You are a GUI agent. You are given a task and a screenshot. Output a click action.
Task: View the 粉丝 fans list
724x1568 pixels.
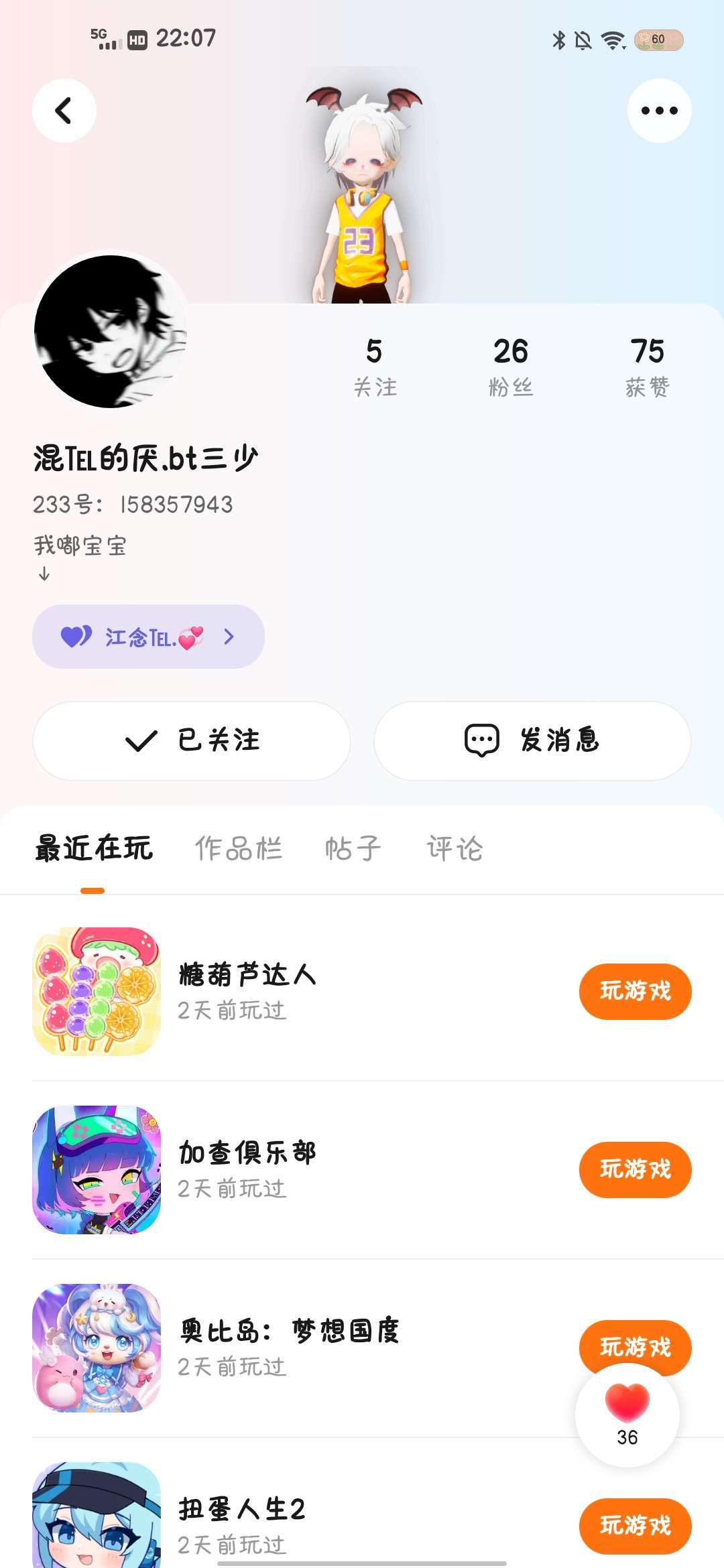(x=511, y=367)
